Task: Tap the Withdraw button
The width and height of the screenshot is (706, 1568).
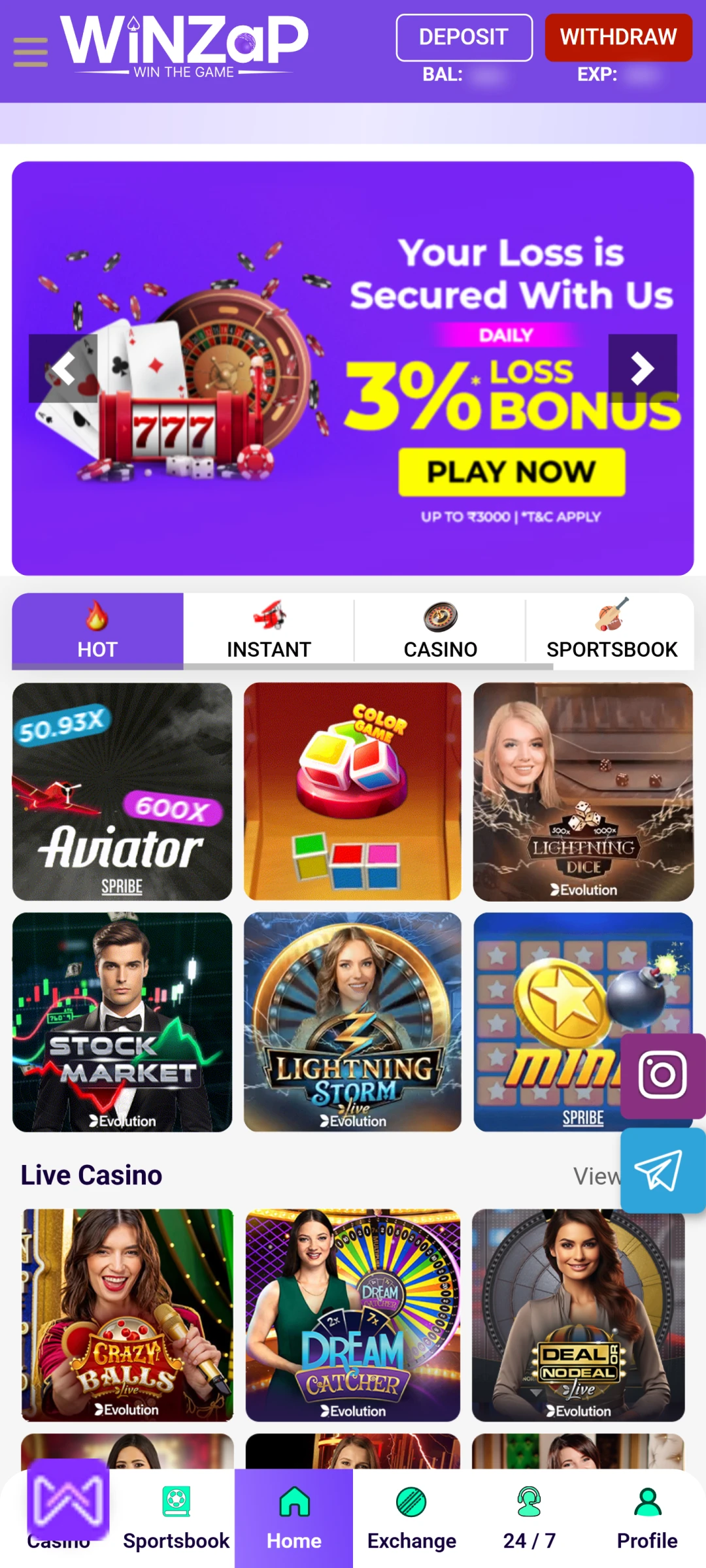Action: click(x=618, y=38)
